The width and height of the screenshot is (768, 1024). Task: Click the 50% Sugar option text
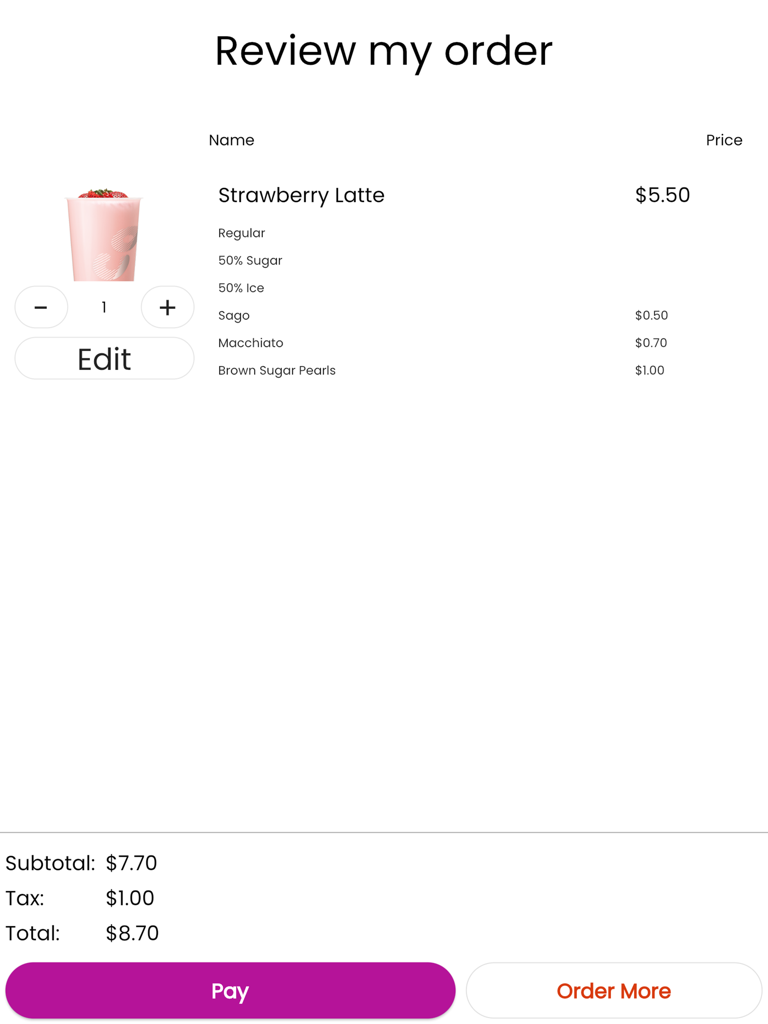click(250, 260)
